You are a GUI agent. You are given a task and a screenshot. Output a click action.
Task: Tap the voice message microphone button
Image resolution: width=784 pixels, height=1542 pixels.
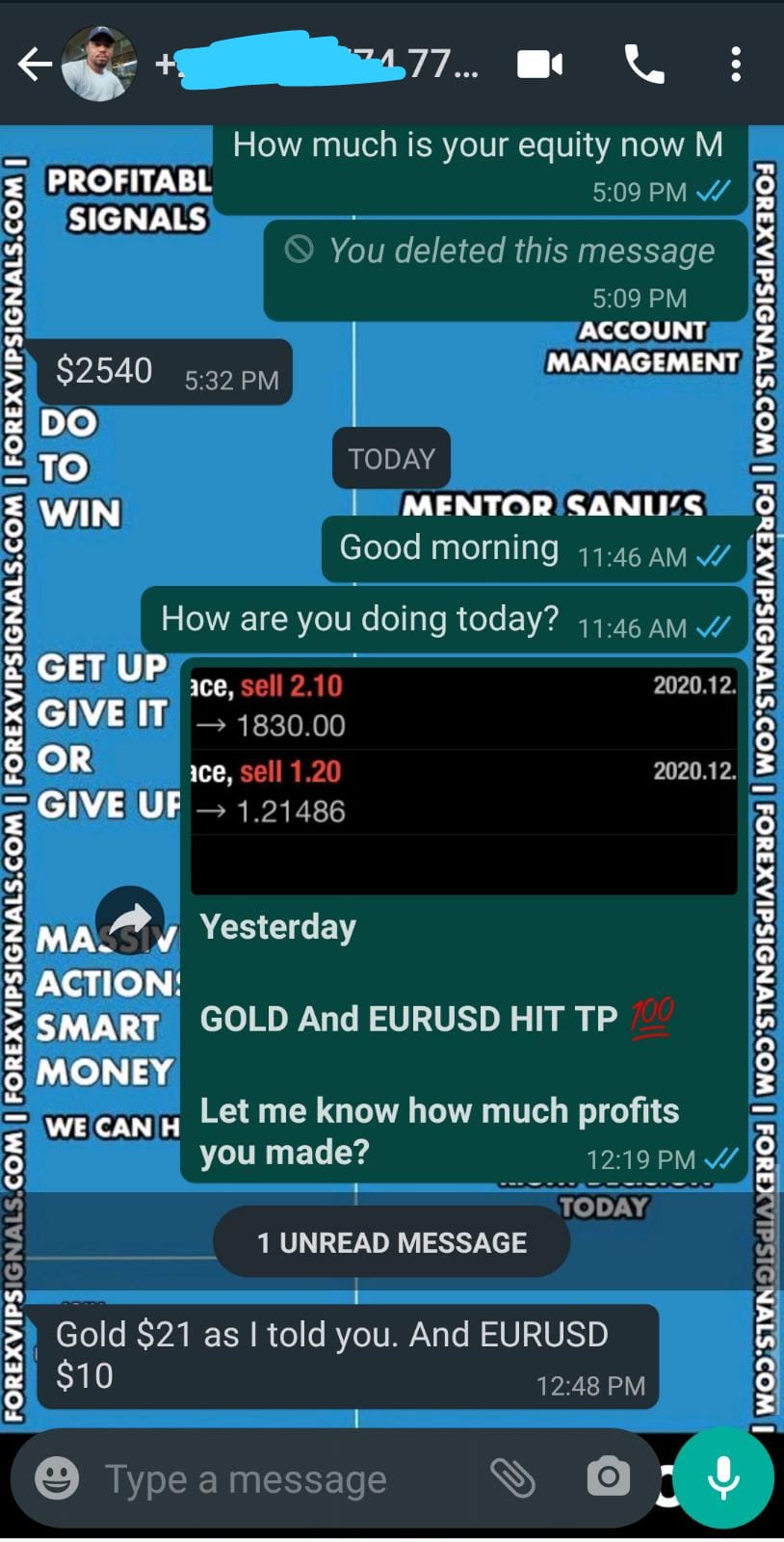click(x=722, y=1477)
